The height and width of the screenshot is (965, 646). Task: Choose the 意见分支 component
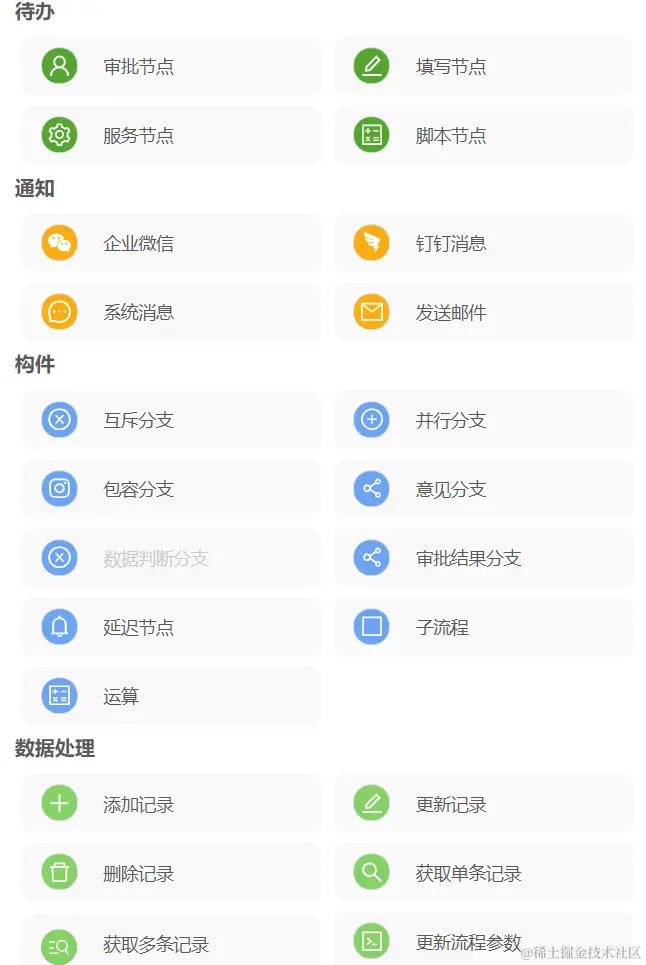483,489
